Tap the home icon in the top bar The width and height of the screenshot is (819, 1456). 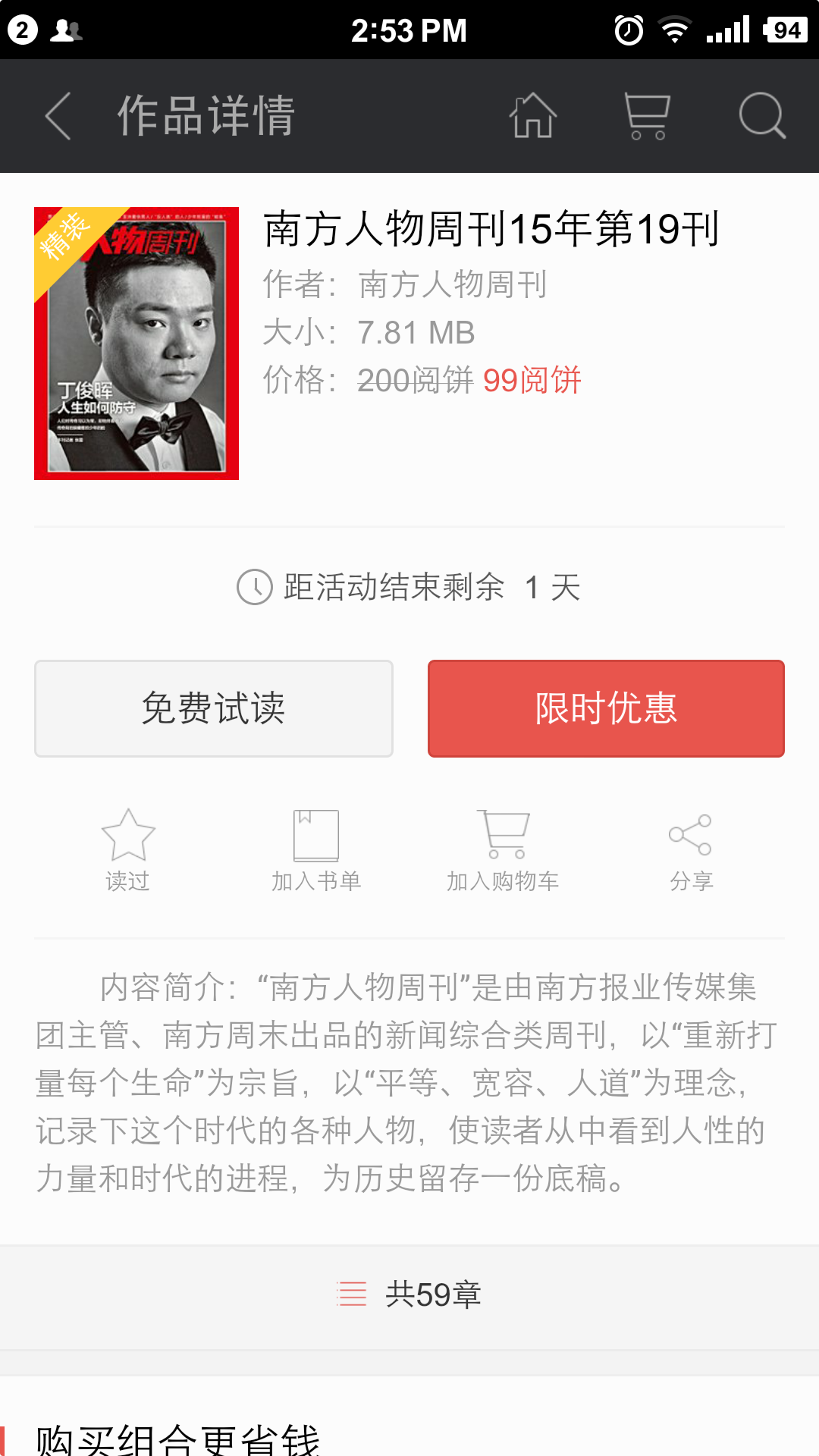(535, 115)
